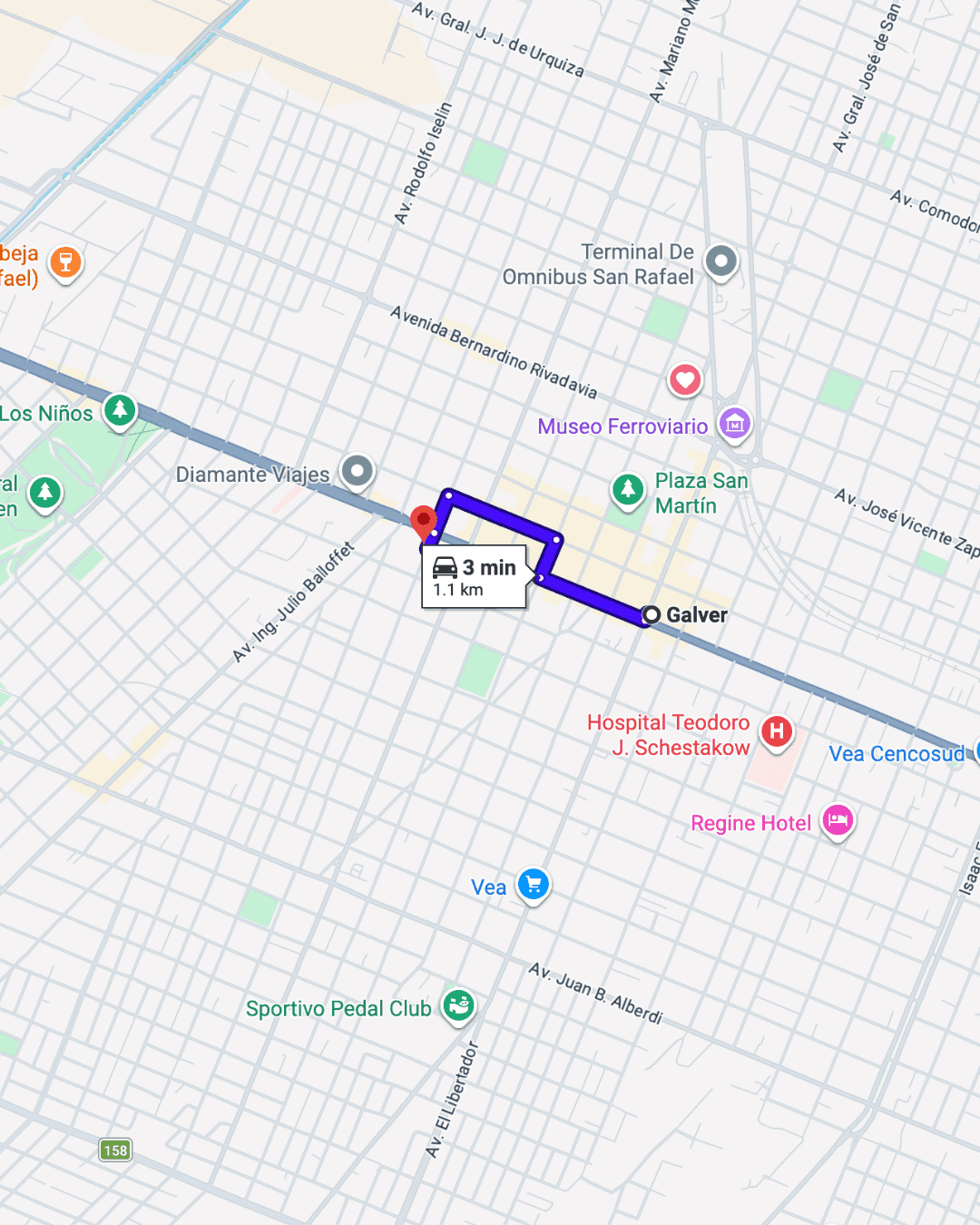
Task: Tap the Los Niños park marker
Action: click(x=119, y=410)
